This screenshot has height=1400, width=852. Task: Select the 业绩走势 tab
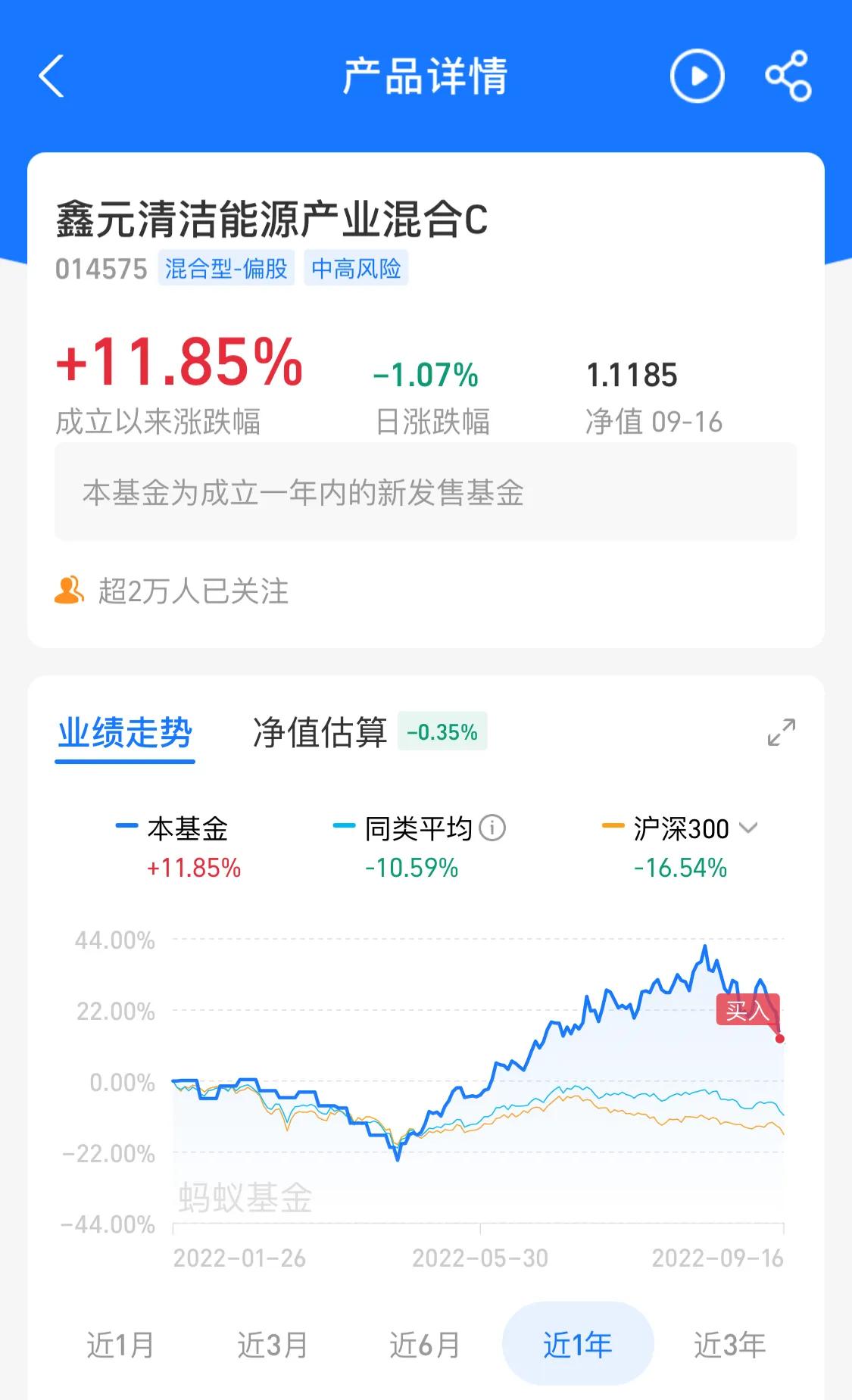125,734
